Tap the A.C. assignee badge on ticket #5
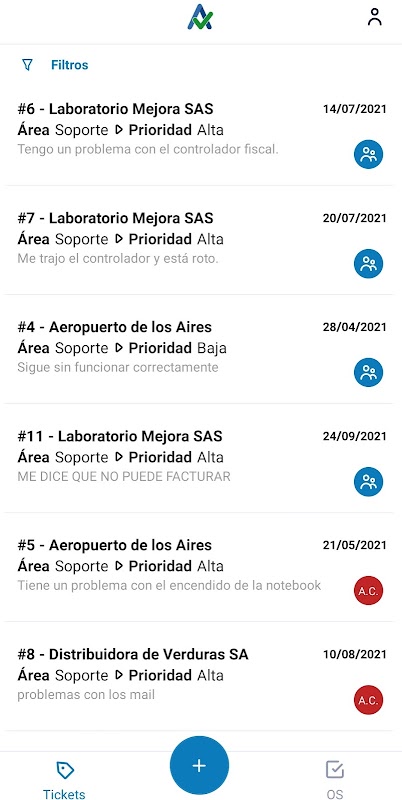This screenshot has height=800, width=402. tap(368, 591)
